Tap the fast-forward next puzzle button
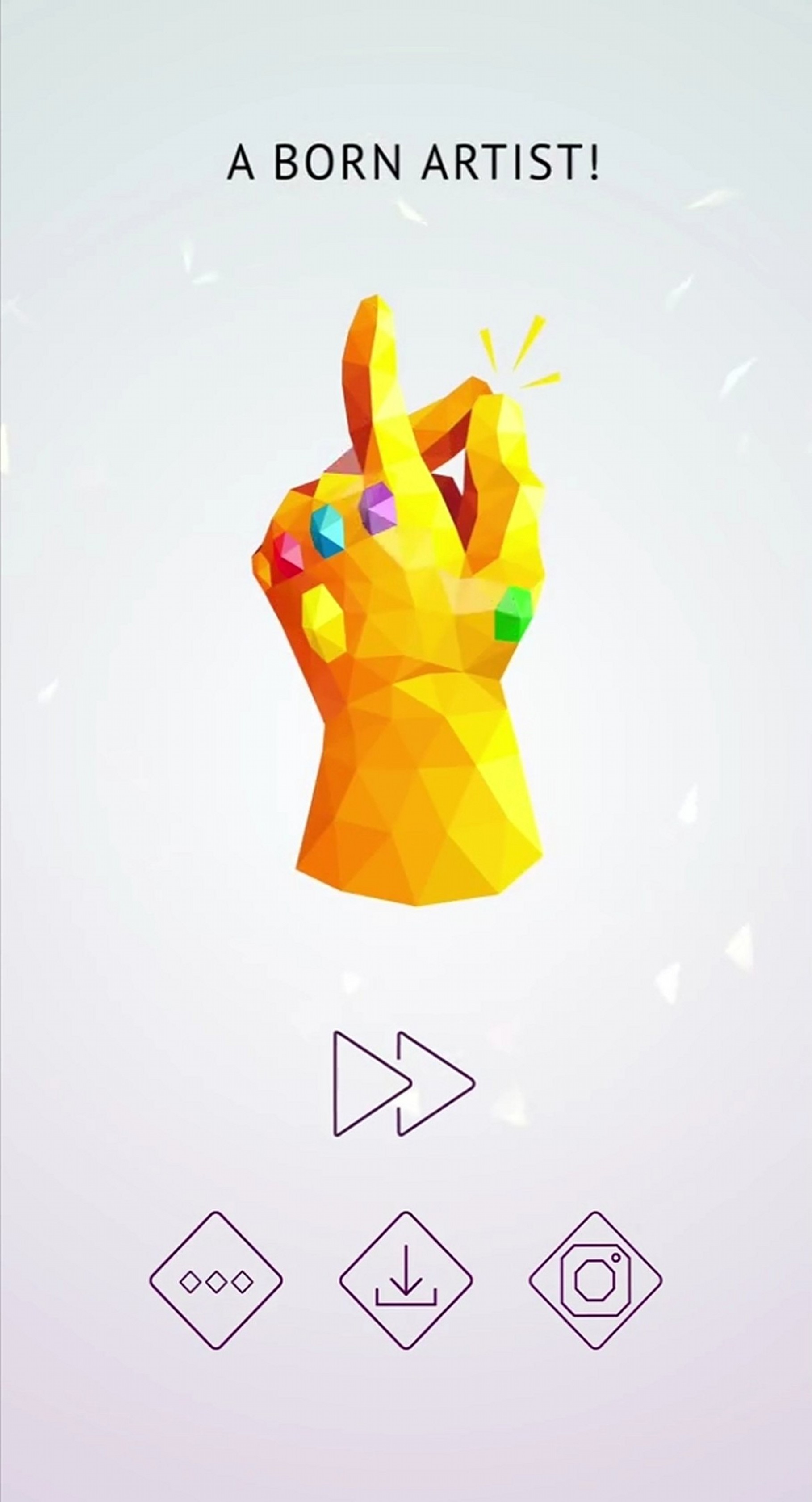Screen dimensions: 812x1502 pos(404,1083)
